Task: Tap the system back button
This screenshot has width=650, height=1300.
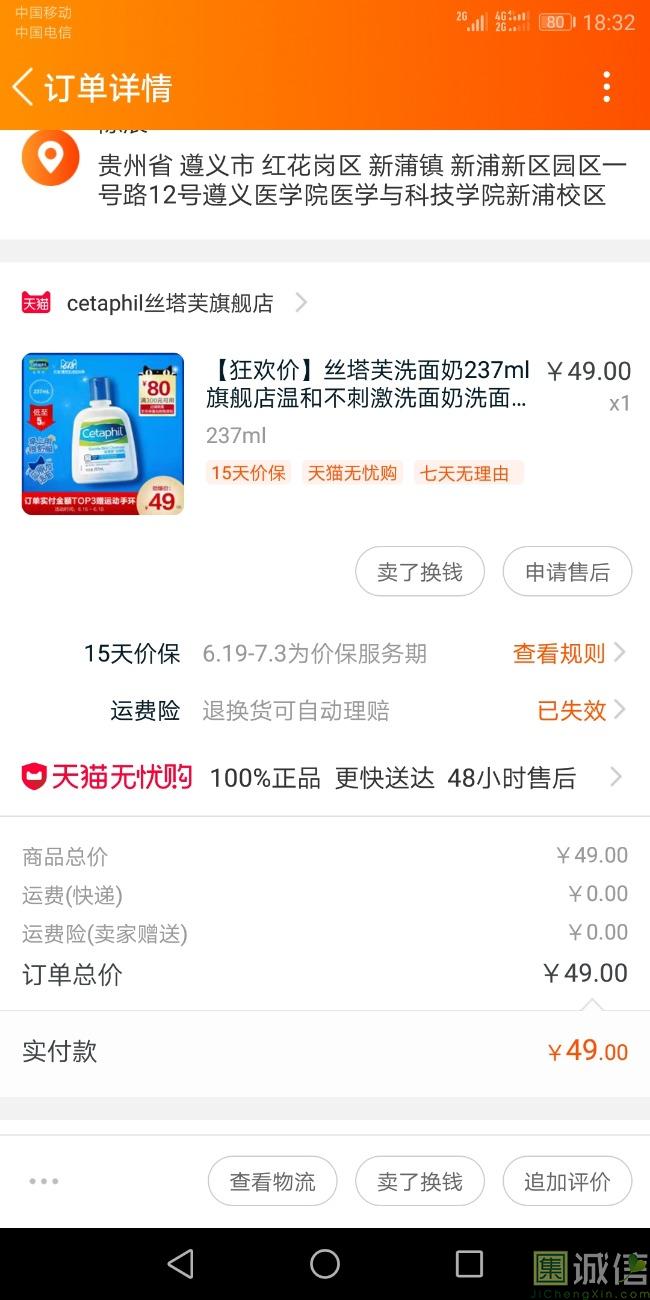Action: (x=181, y=1264)
